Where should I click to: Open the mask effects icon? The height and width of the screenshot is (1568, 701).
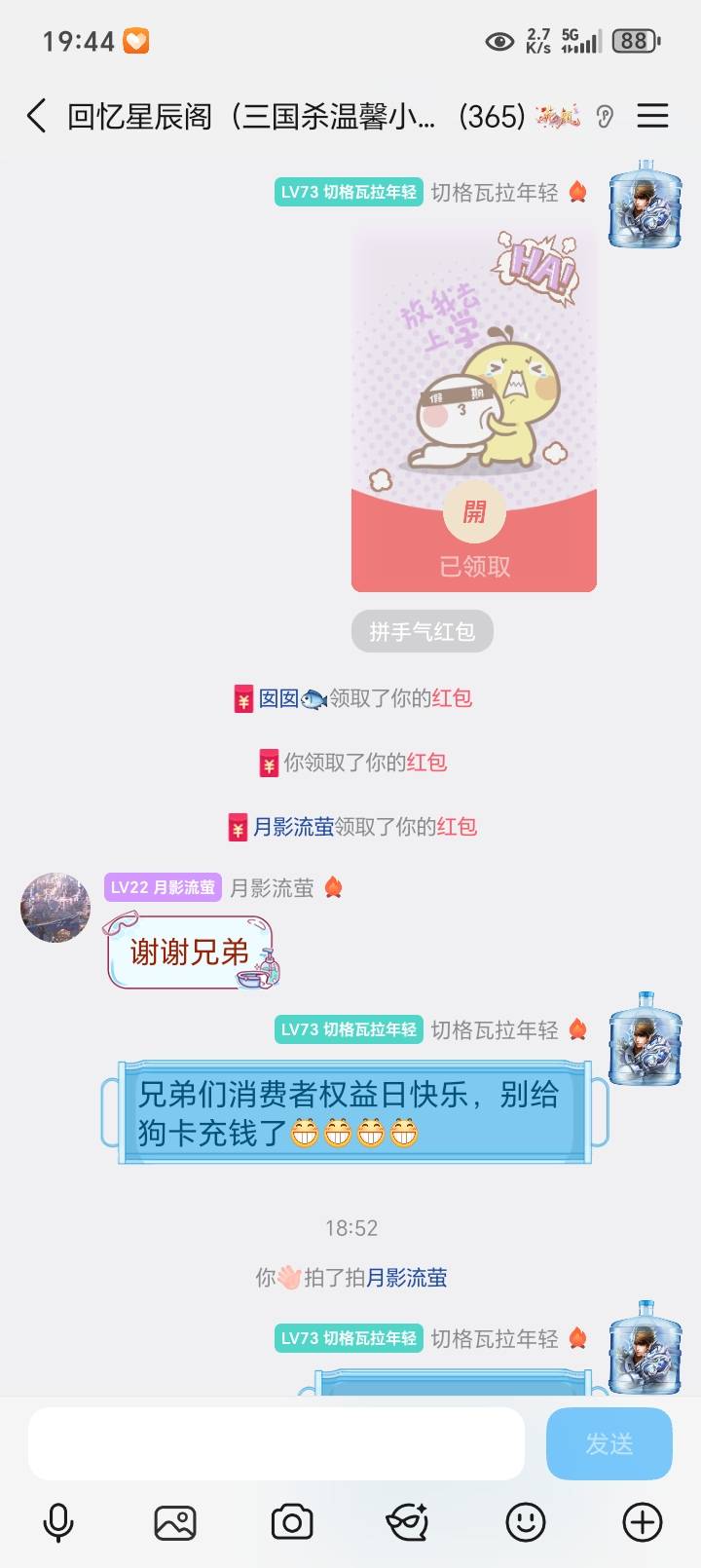click(408, 1522)
